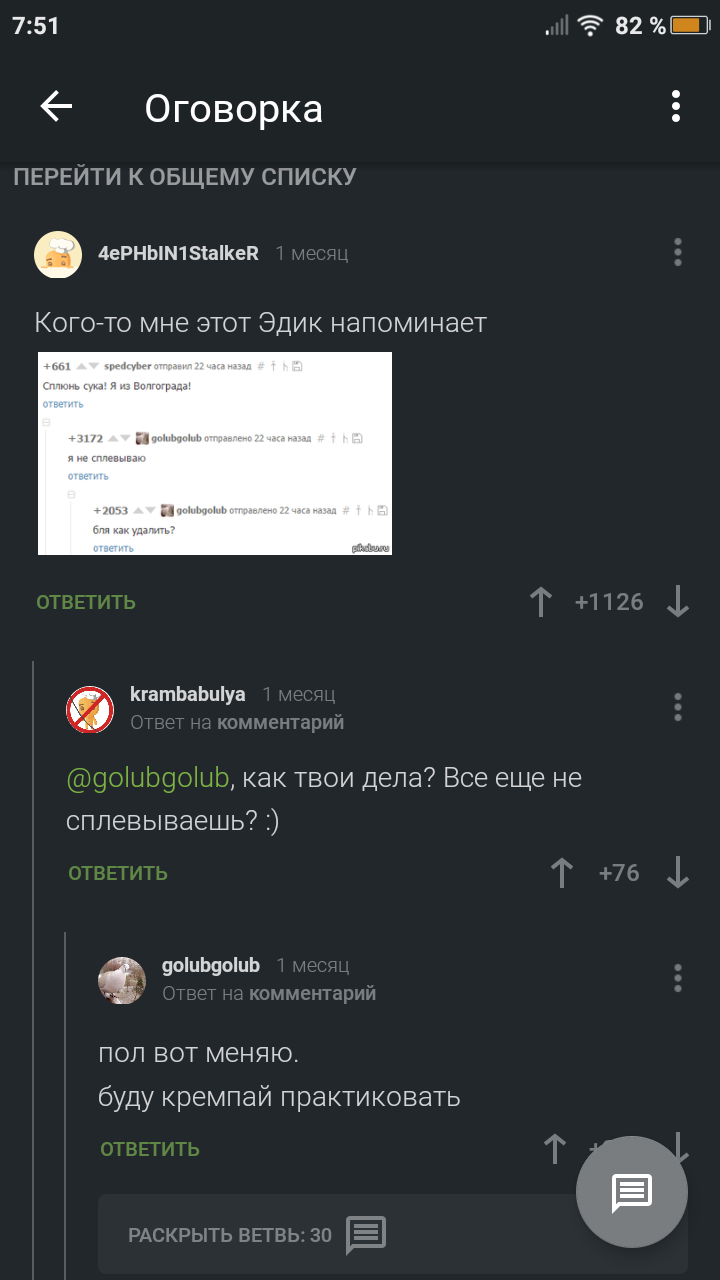
Task: Tap ПЕРЕЙТИ К ОБЩЕМУ СПИСКУ link
Action: [x=185, y=177]
